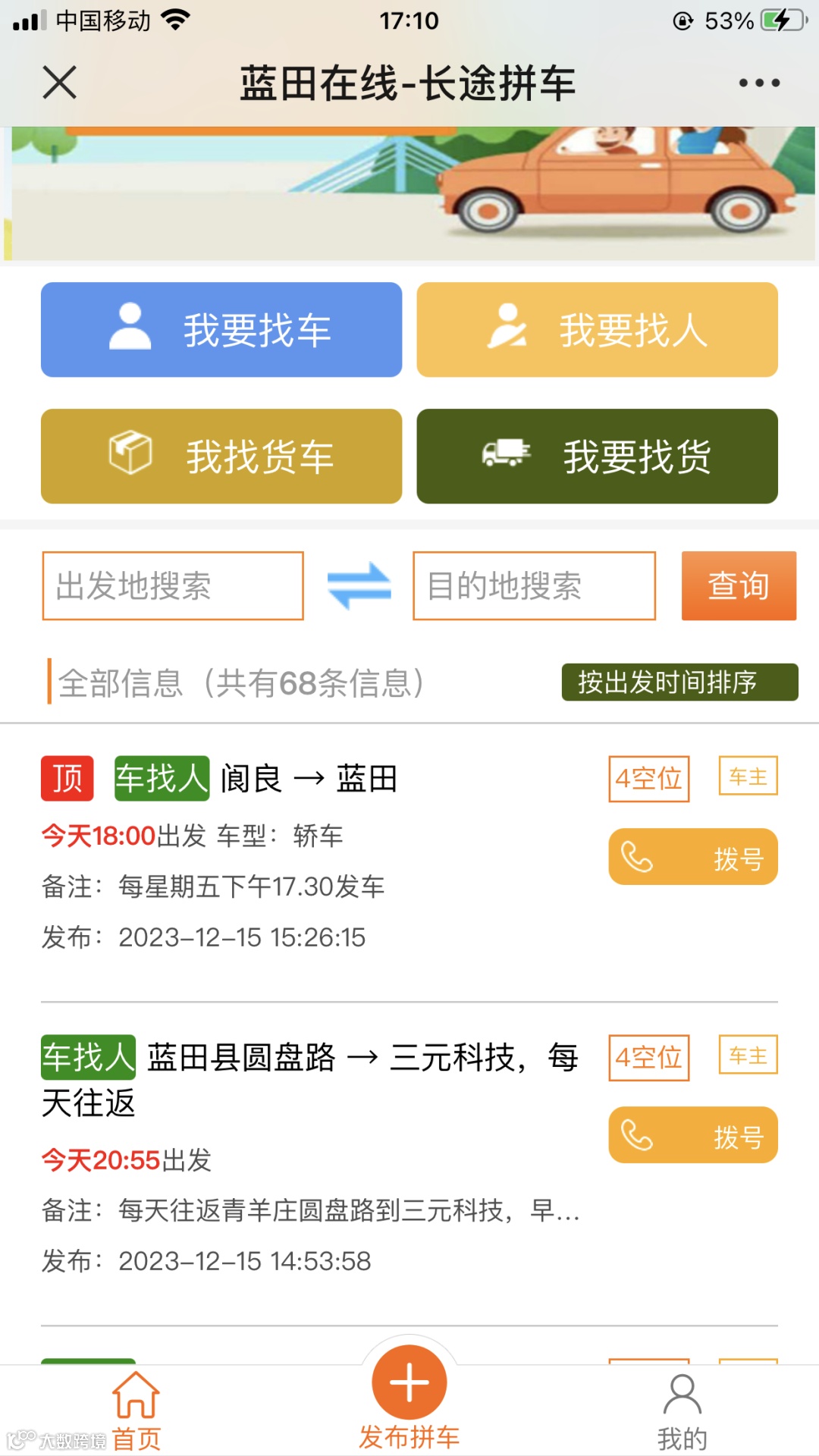Focus the 出发地搜索 departure field
Screen dimensions: 819x1456
(173, 586)
